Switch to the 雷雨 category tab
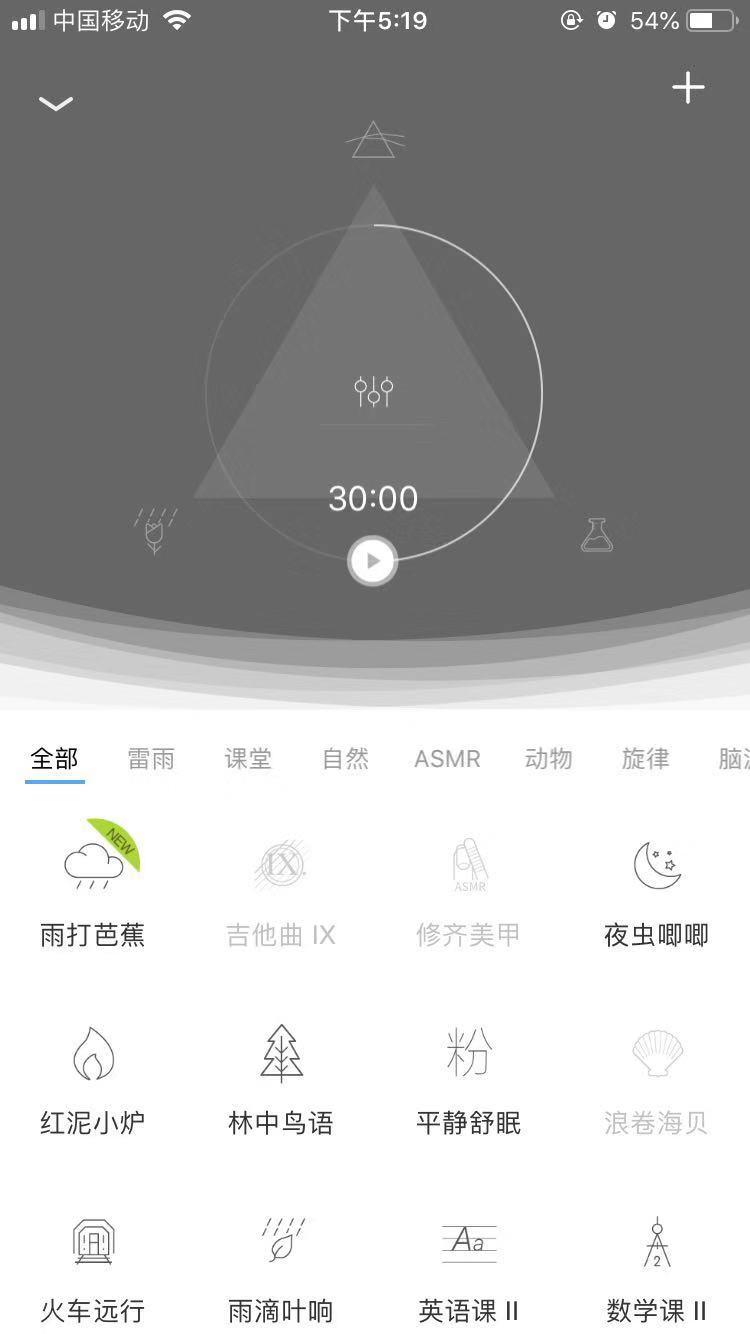The image size is (750, 1334). click(x=150, y=759)
